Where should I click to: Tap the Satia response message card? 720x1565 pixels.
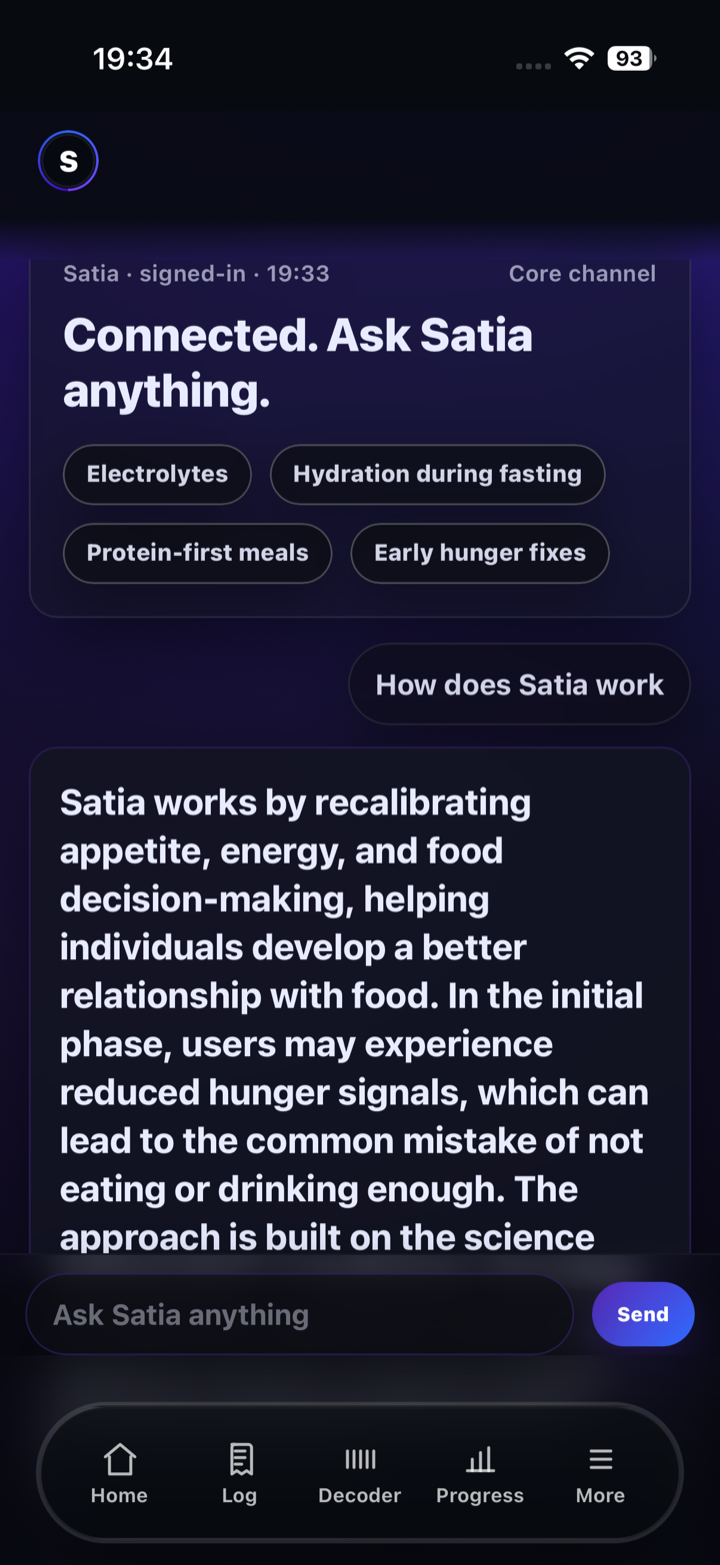359,1000
